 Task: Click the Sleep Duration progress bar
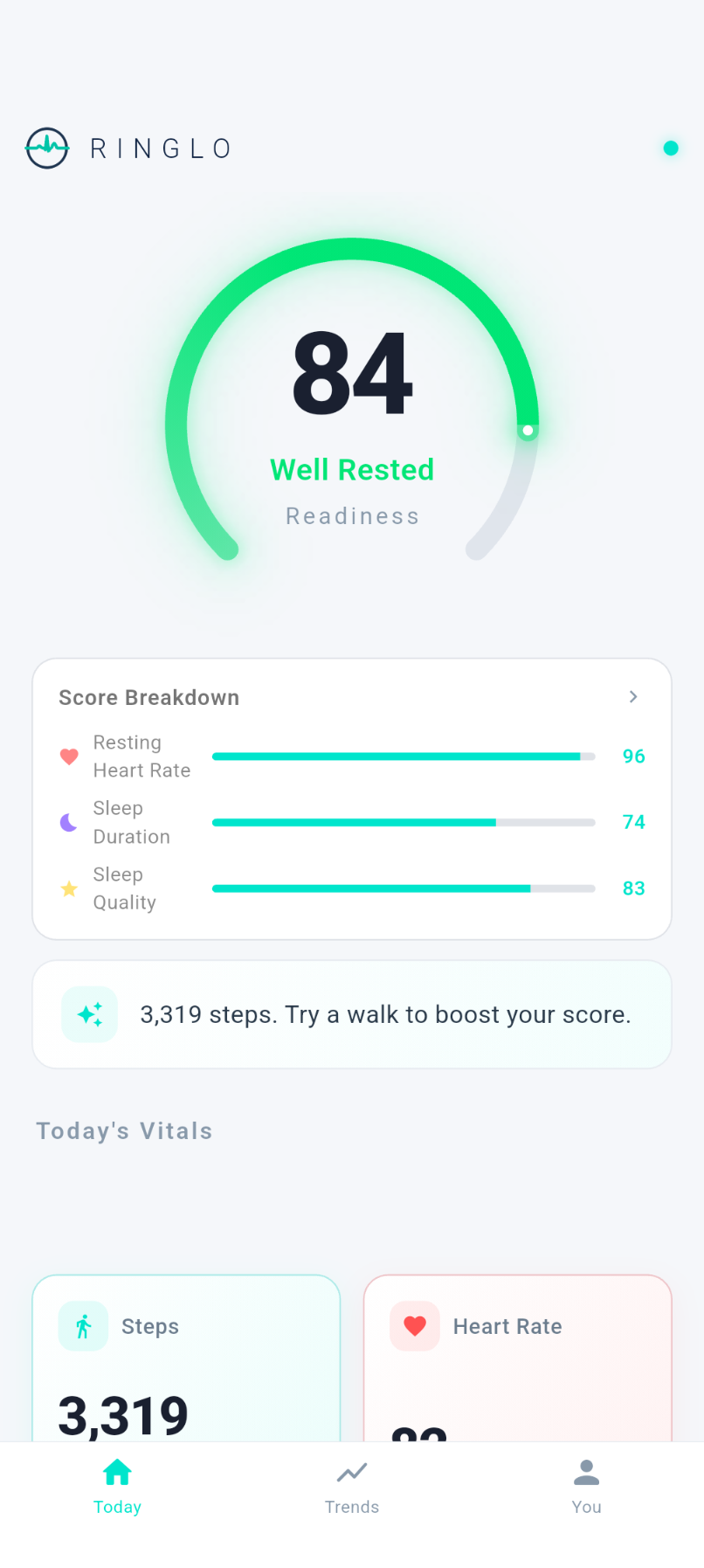click(x=404, y=822)
